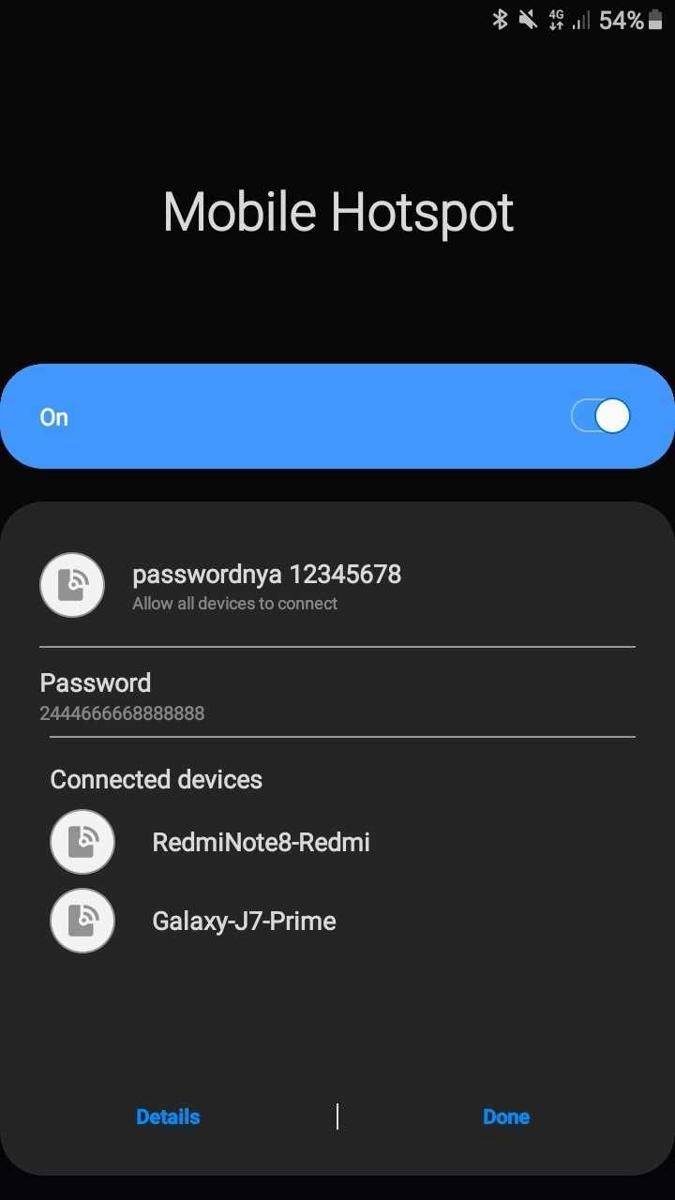Open the passwordnya 12345678 network name row
Screen dimensions: 675x1200
tap(266, 586)
